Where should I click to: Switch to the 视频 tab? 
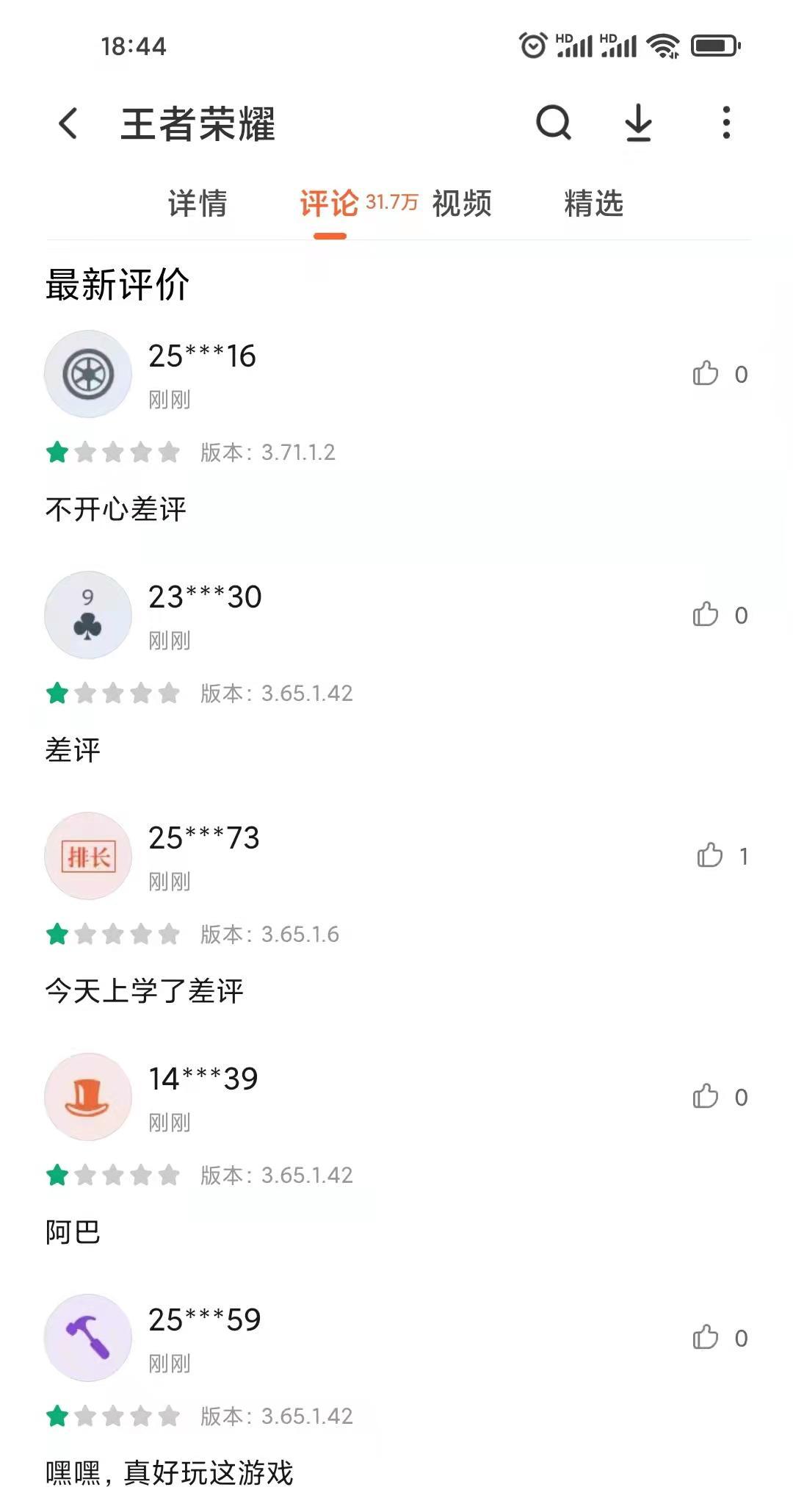click(462, 204)
